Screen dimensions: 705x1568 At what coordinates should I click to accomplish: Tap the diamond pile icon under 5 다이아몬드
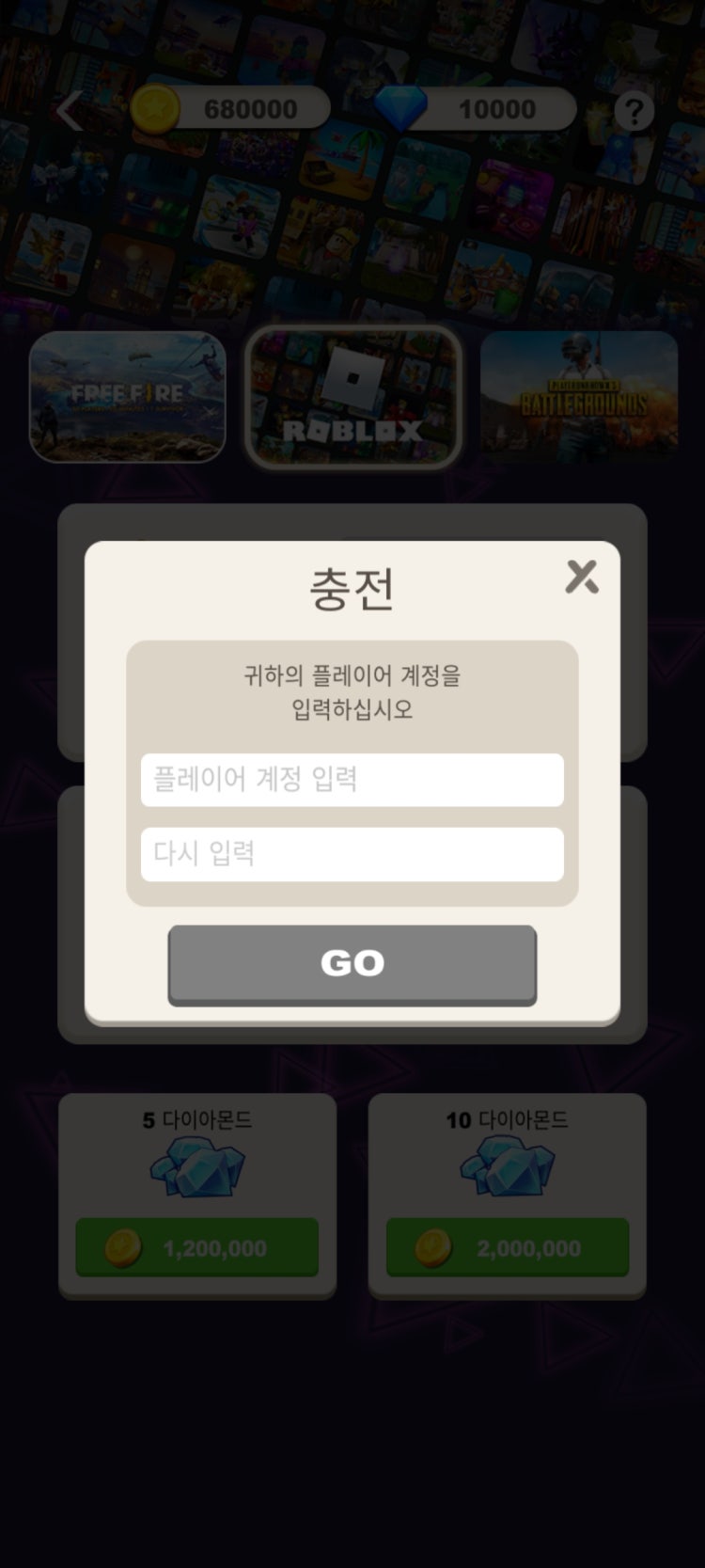coord(197,1166)
